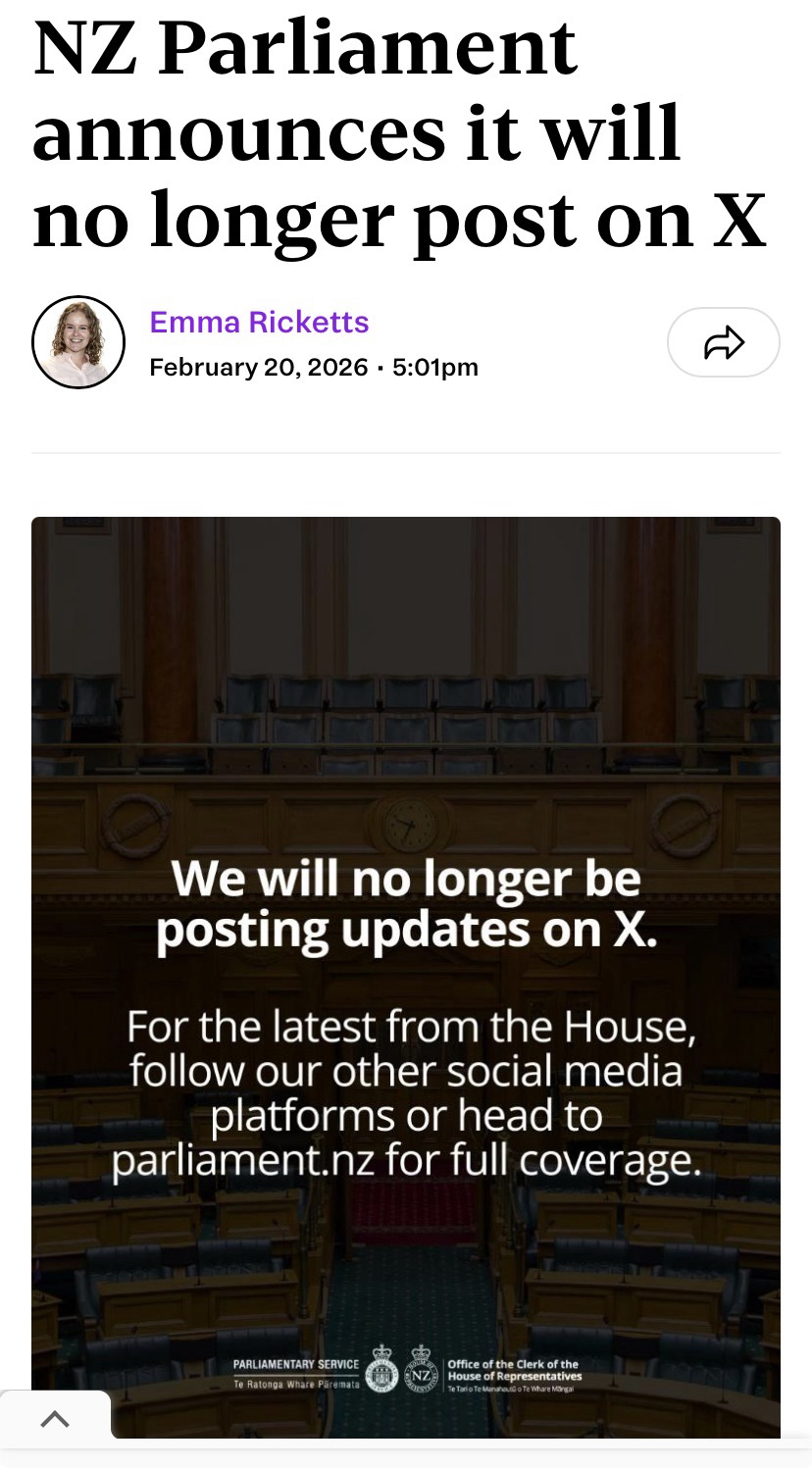
Task: Open author Emma Ricketts' profile
Action: click(x=259, y=322)
